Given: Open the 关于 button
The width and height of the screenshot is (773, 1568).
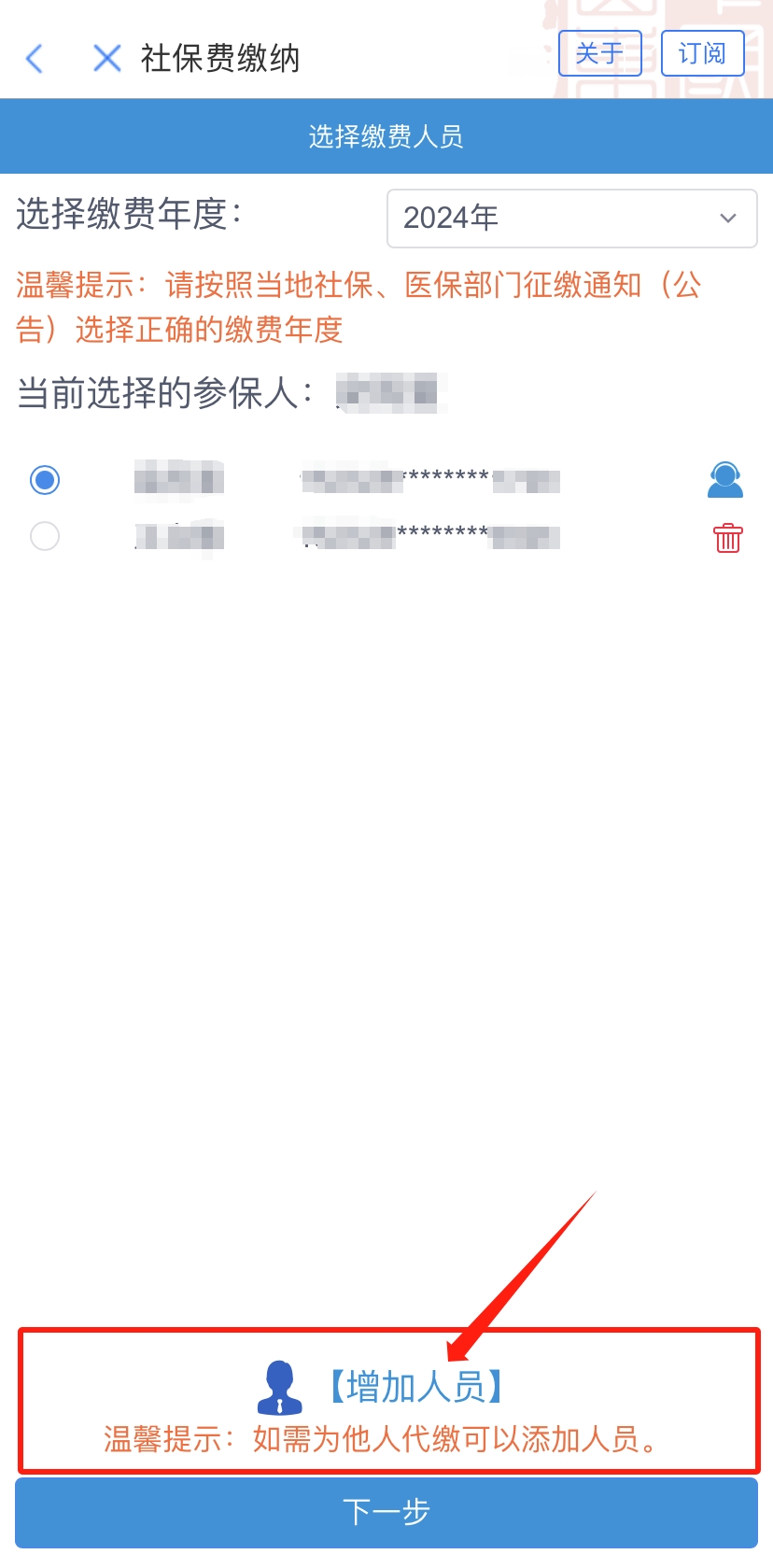Looking at the screenshot, I should 599,53.
